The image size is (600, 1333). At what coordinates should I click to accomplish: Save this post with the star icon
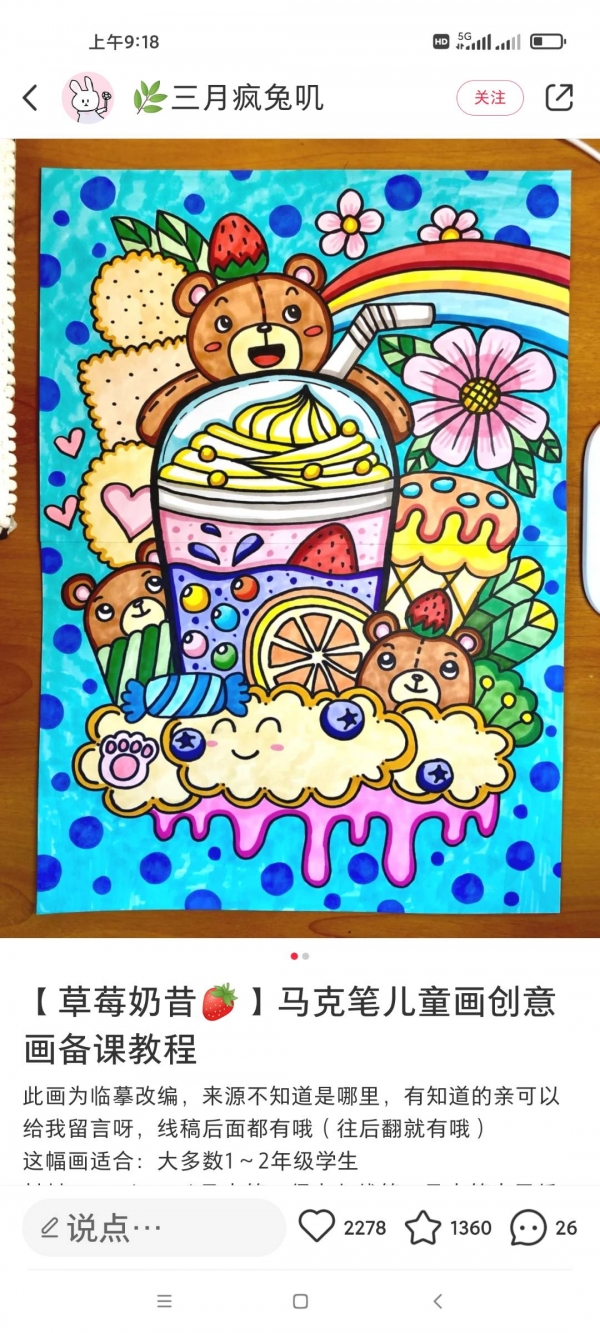(423, 1227)
